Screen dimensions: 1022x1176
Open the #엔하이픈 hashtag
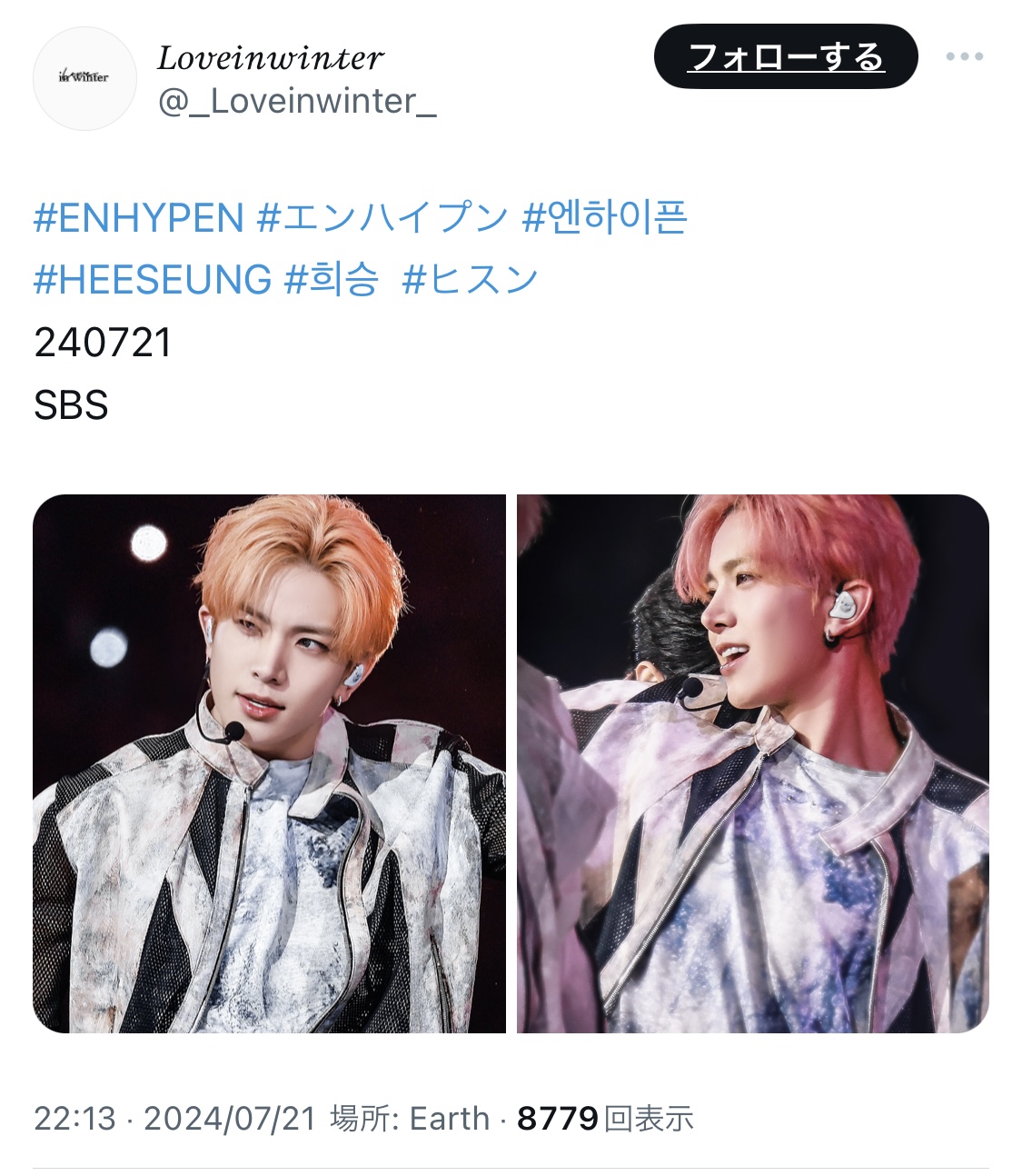pos(605,219)
